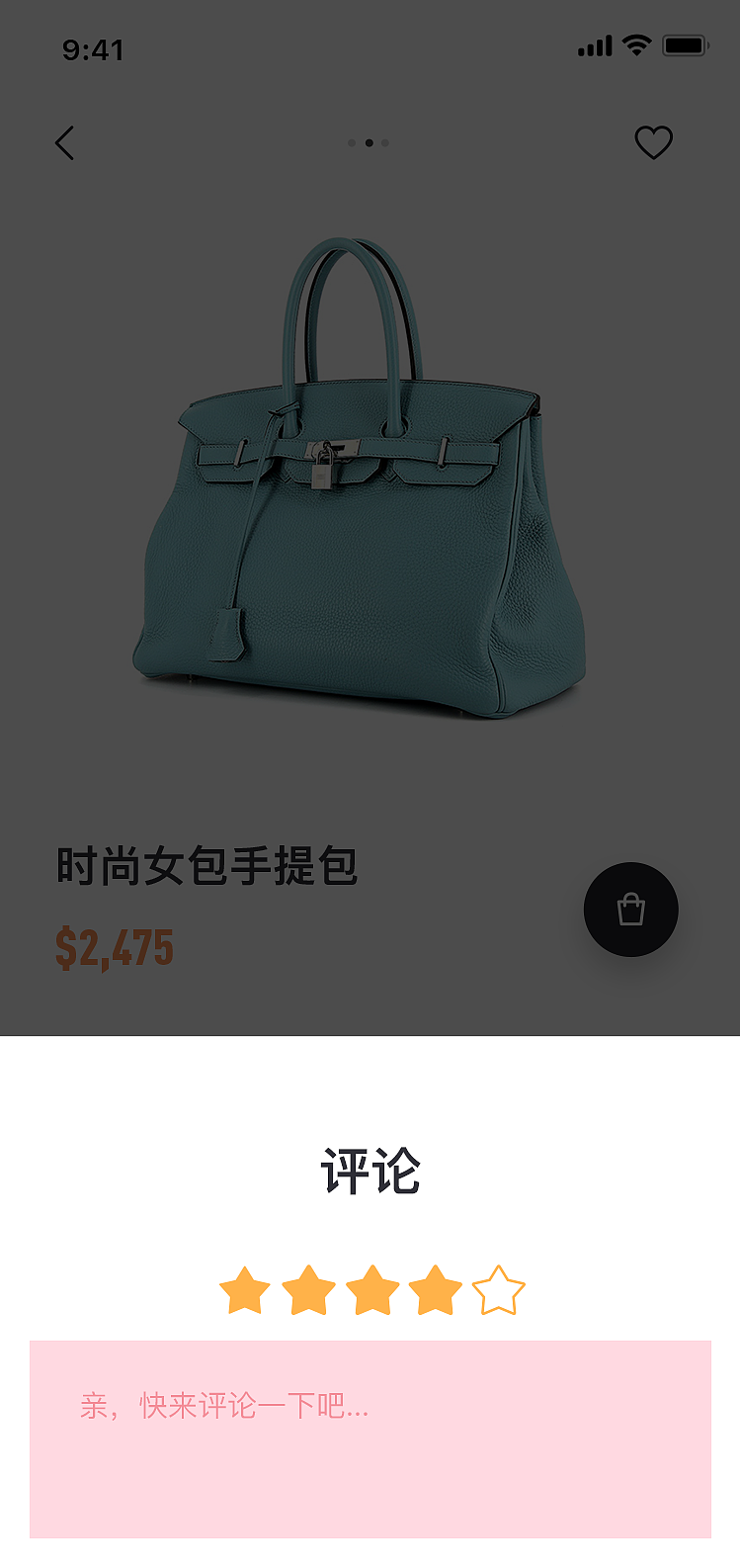The height and width of the screenshot is (1568, 740).
Task: Tap the product title 时尚女包手提包
Action: 207,867
